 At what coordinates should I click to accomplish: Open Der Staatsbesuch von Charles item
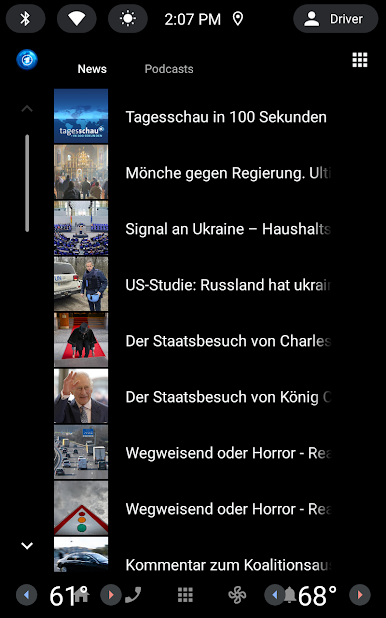192,340
